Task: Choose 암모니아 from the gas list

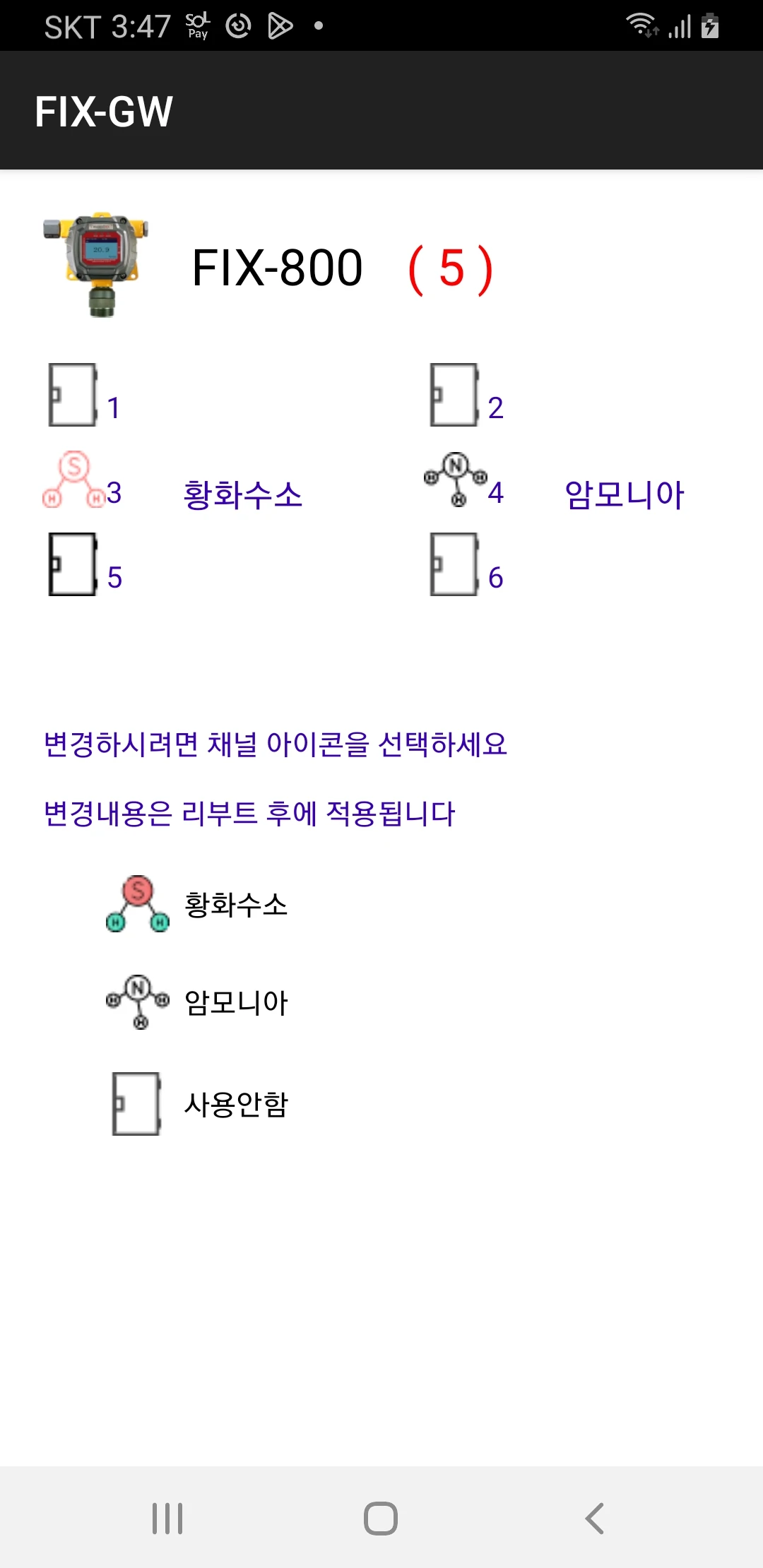Action: [x=198, y=1002]
